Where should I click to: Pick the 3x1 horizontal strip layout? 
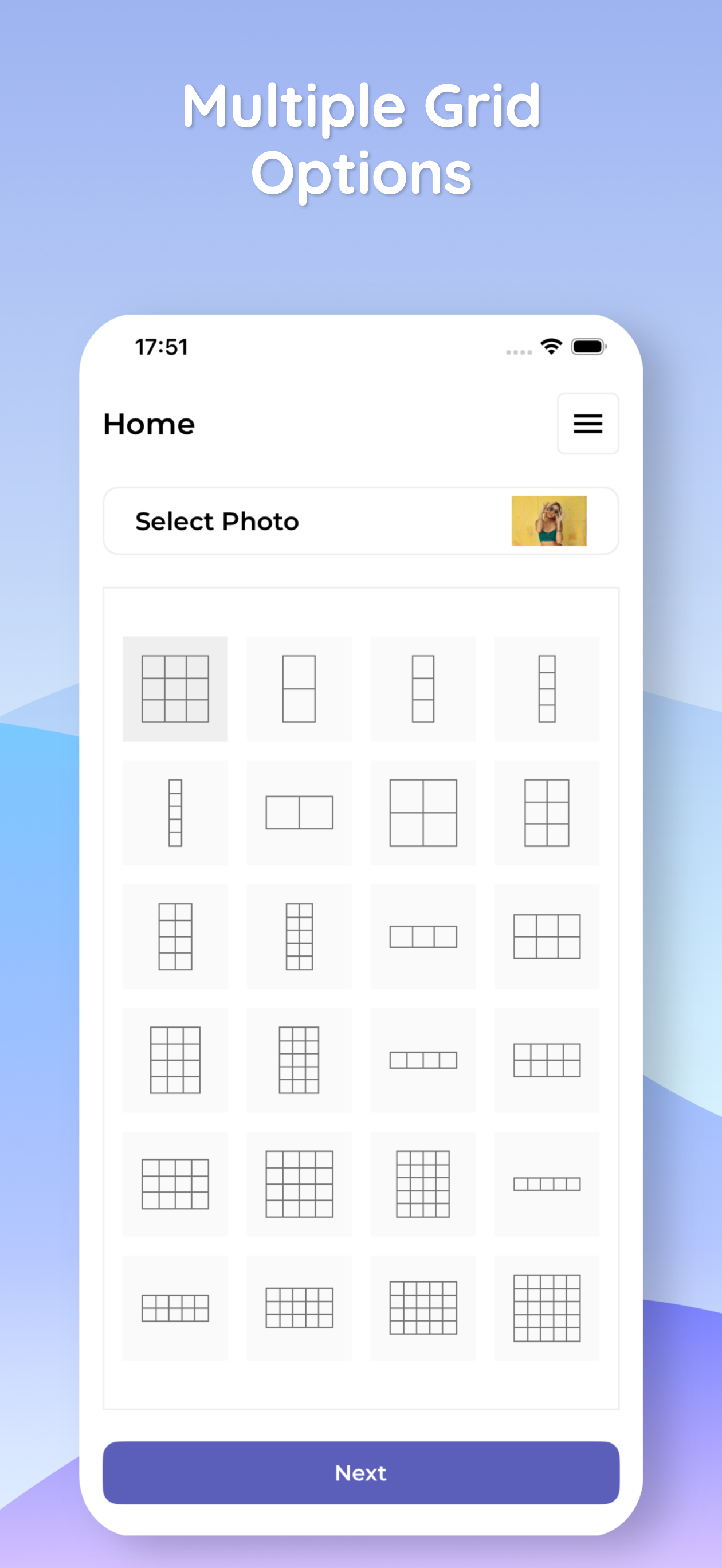pyautogui.click(x=423, y=936)
